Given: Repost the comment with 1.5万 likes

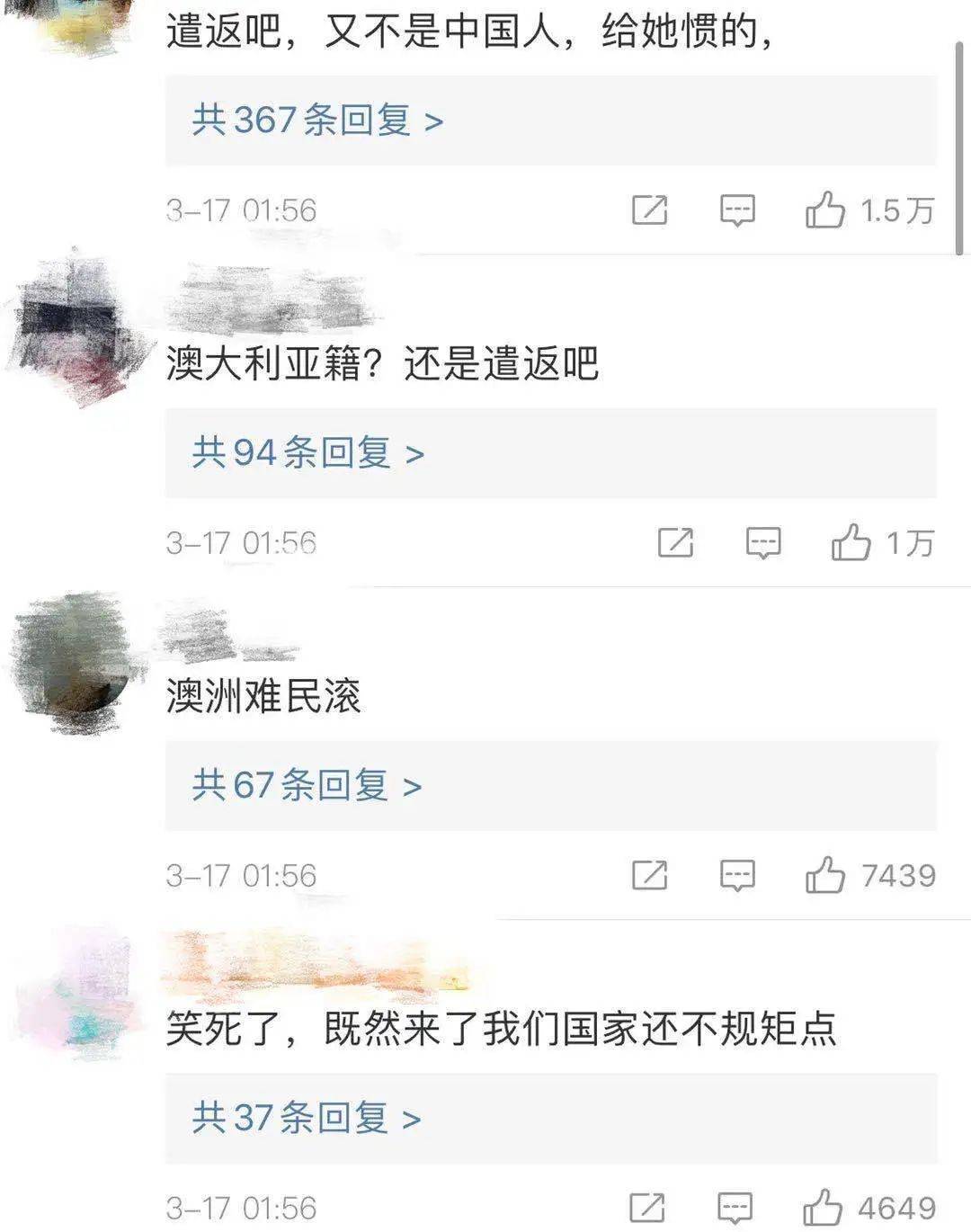Looking at the screenshot, I should [649, 210].
